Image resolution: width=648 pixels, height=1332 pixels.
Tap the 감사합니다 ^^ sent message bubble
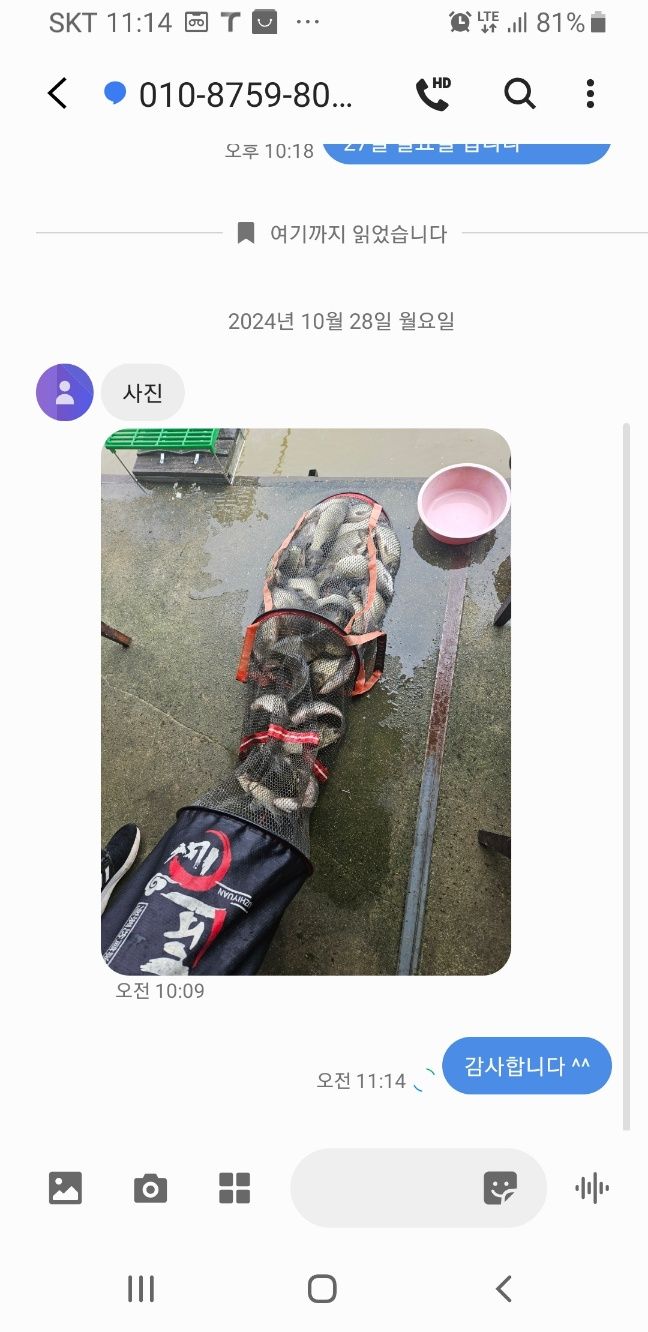click(x=526, y=1066)
